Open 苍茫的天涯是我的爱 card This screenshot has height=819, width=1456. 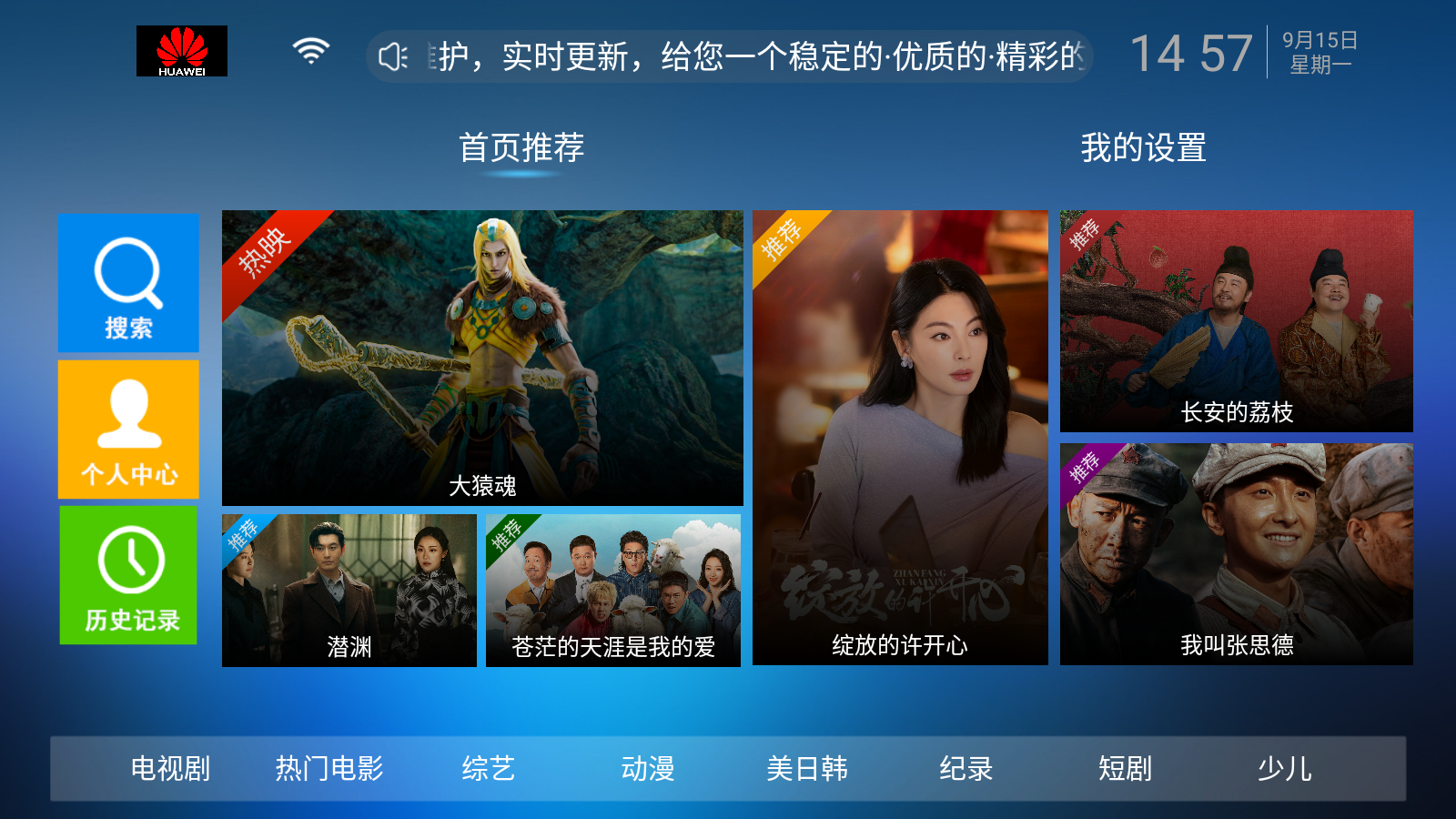(612, 590)
